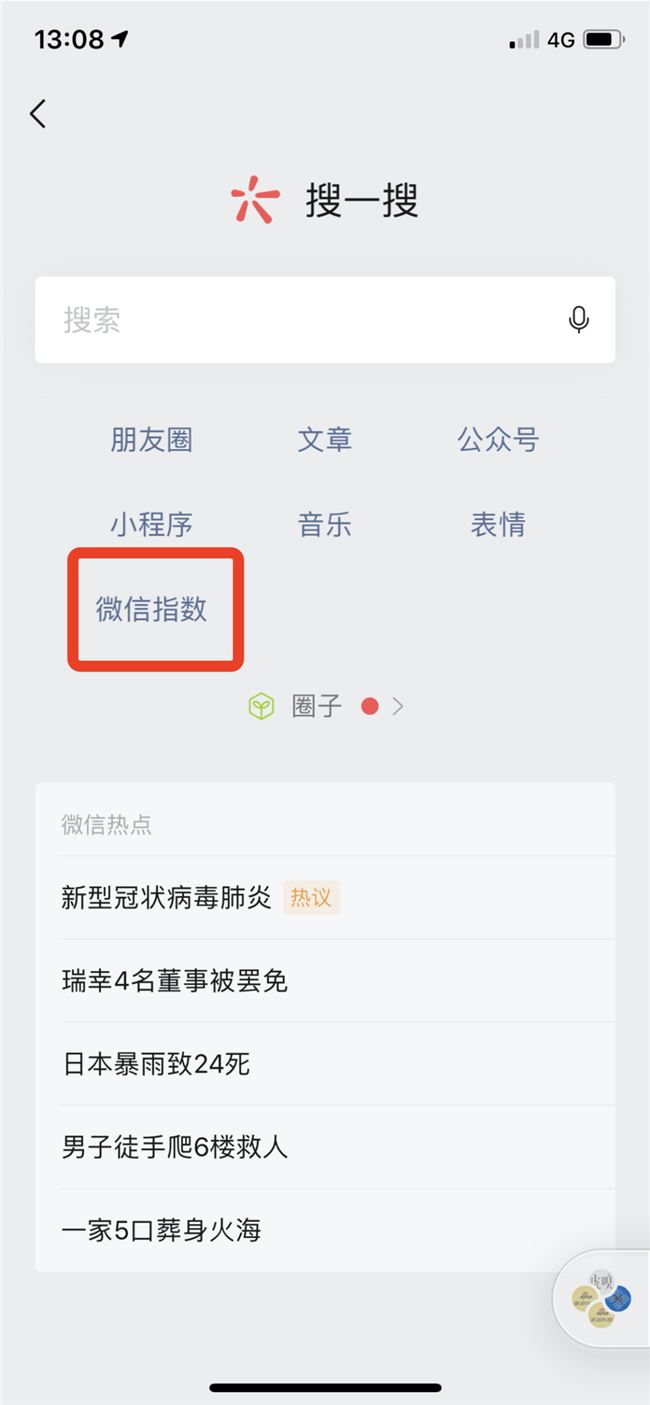Go back using the arrow icon

pyautogui.click(x=38, y=114)
